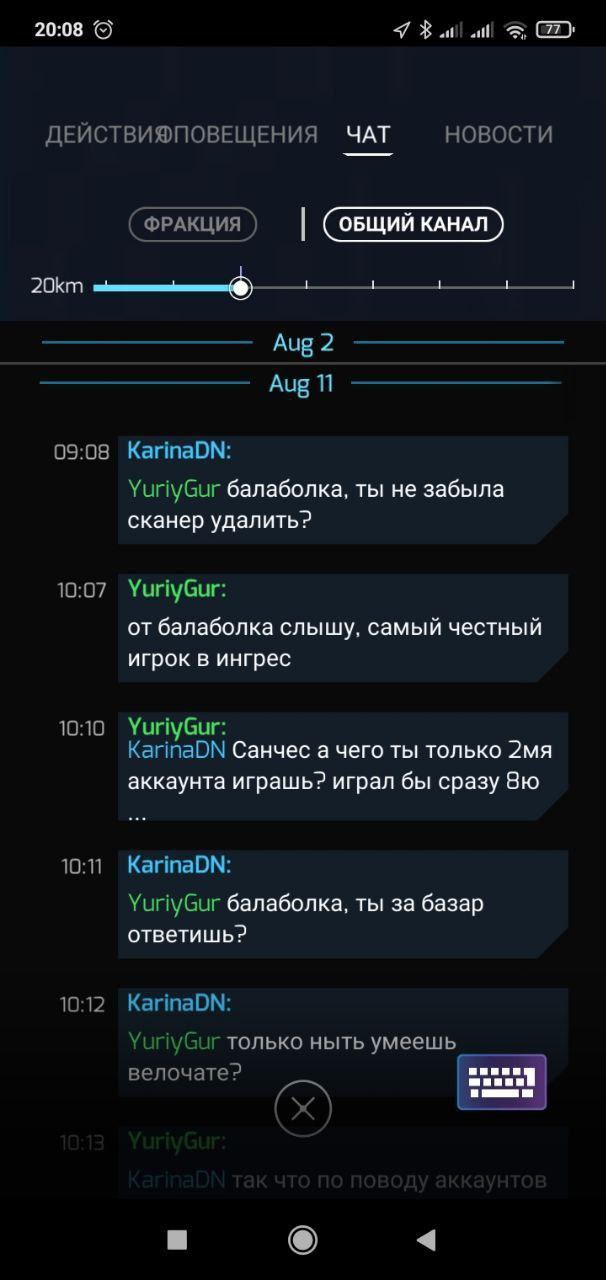Viewport: 606px width, 1280px height.
Task: Switch to the ДЕЙСТВИЯ tab
Action: click(103, 134)
